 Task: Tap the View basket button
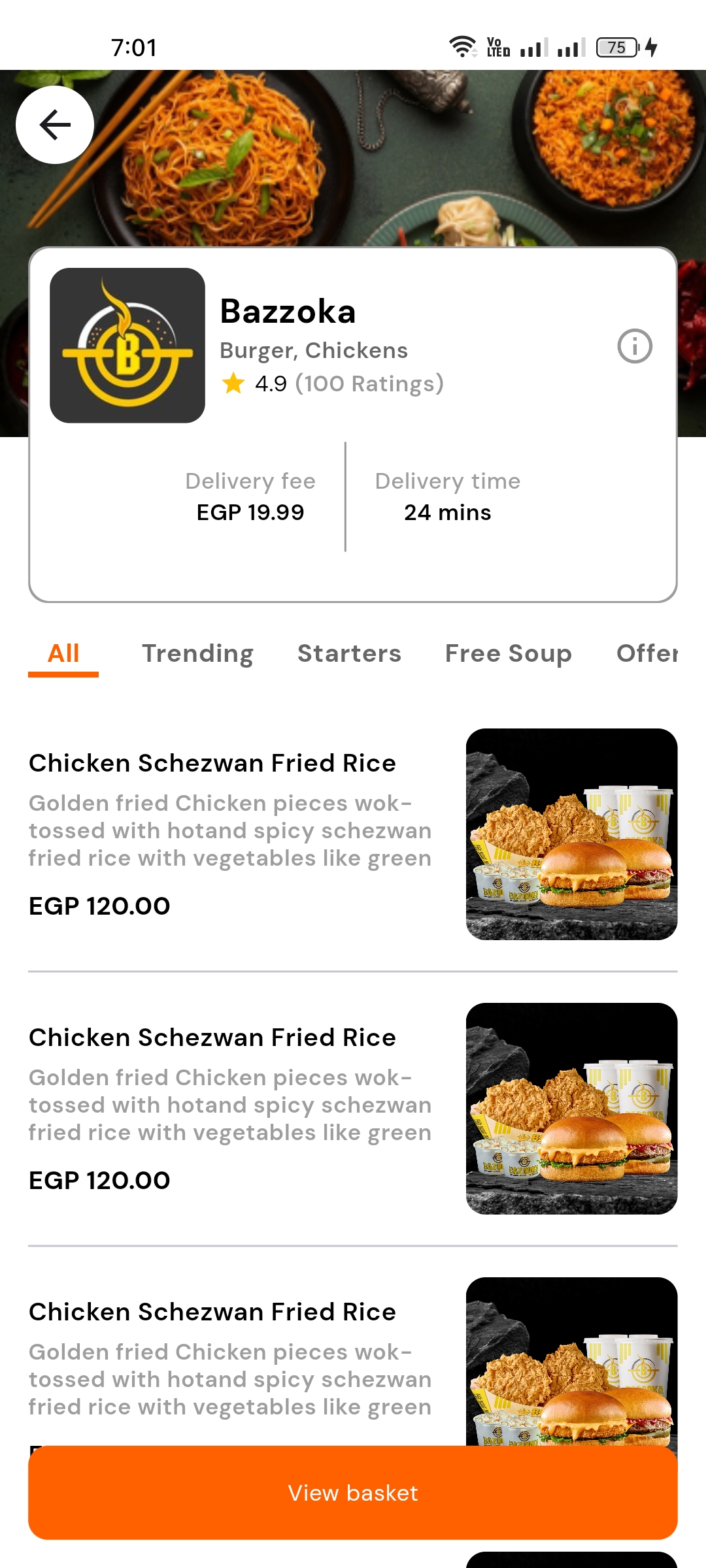pyautogui.click(x=353, y=1493)
